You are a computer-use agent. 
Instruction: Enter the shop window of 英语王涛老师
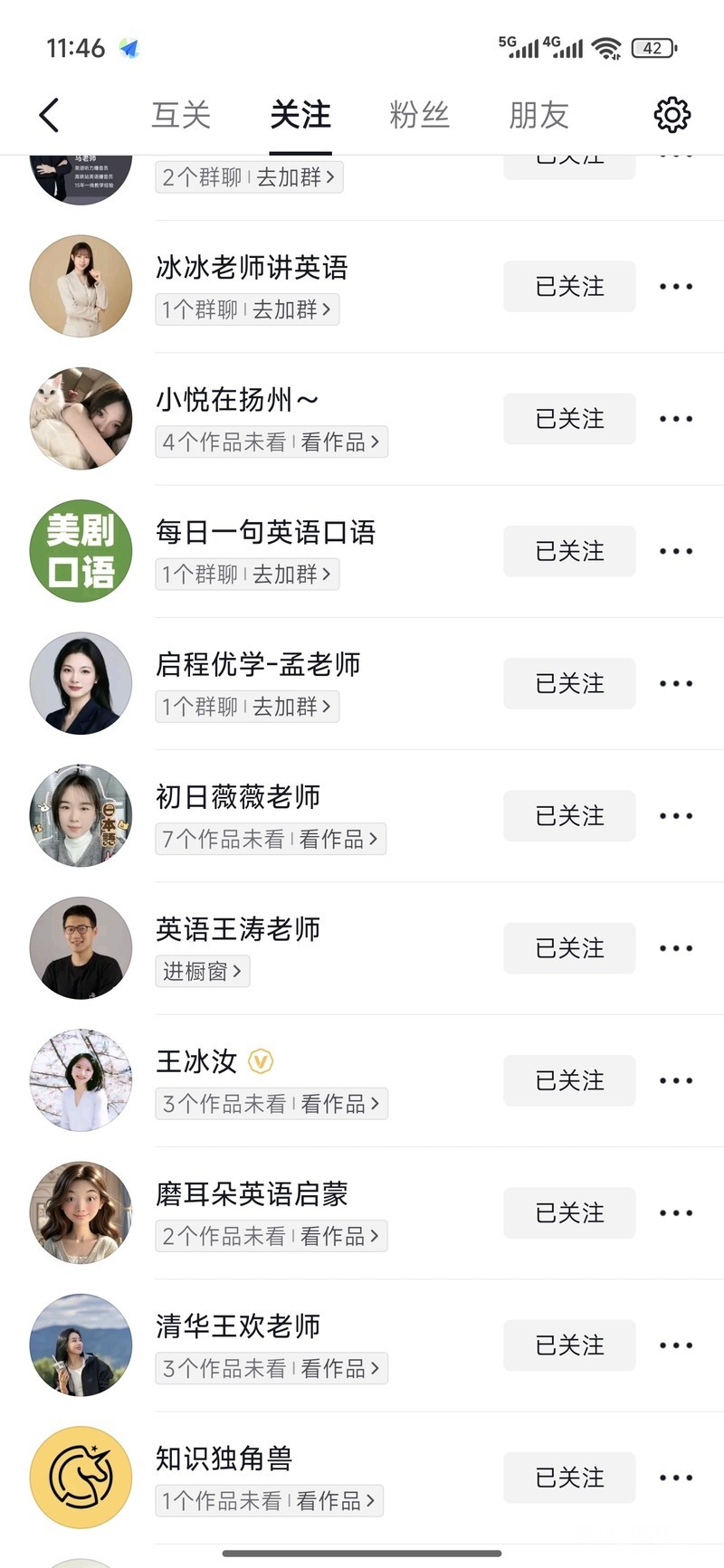202,971
